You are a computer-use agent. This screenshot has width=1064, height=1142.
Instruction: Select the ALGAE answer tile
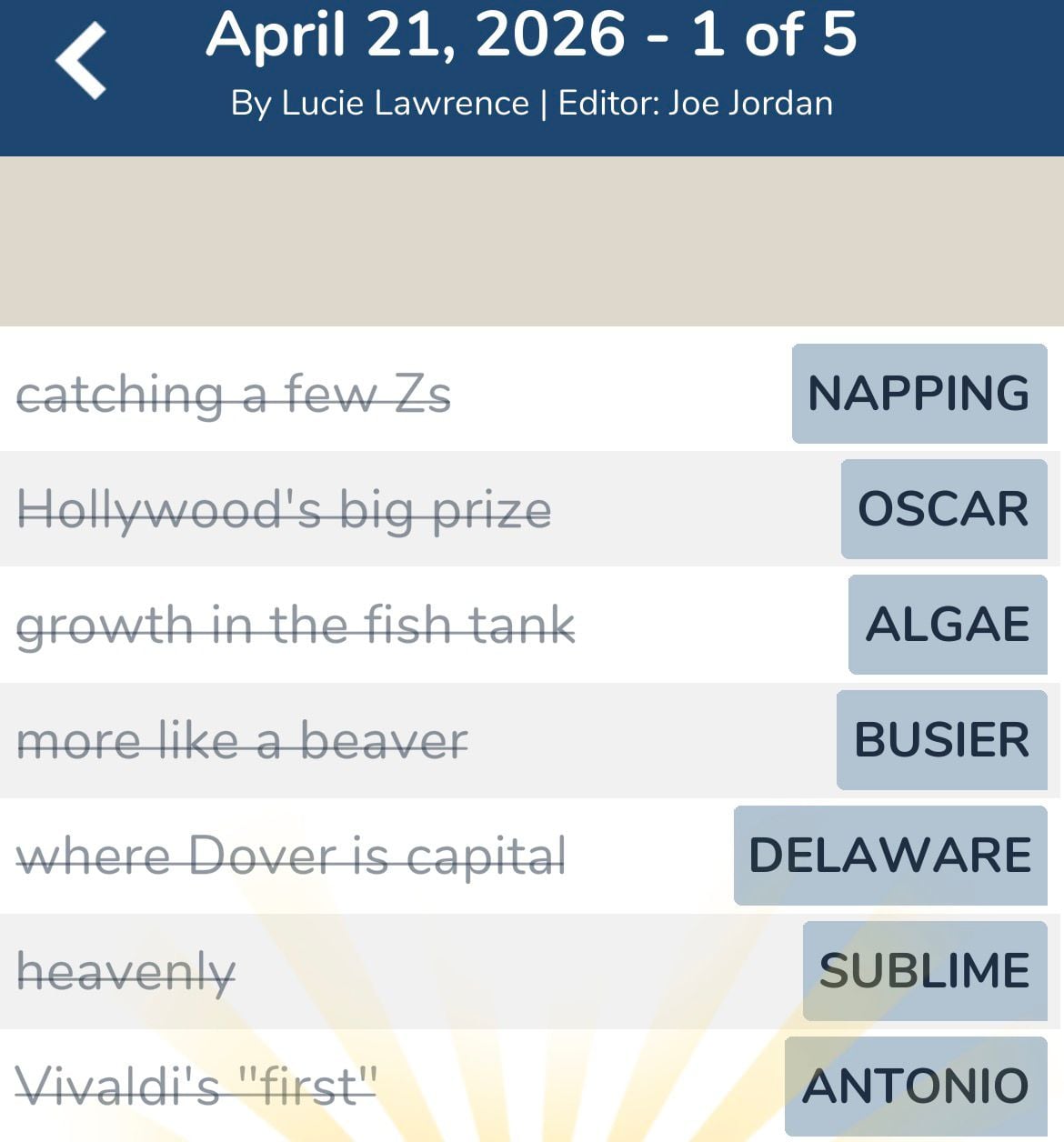click(947, 625)
